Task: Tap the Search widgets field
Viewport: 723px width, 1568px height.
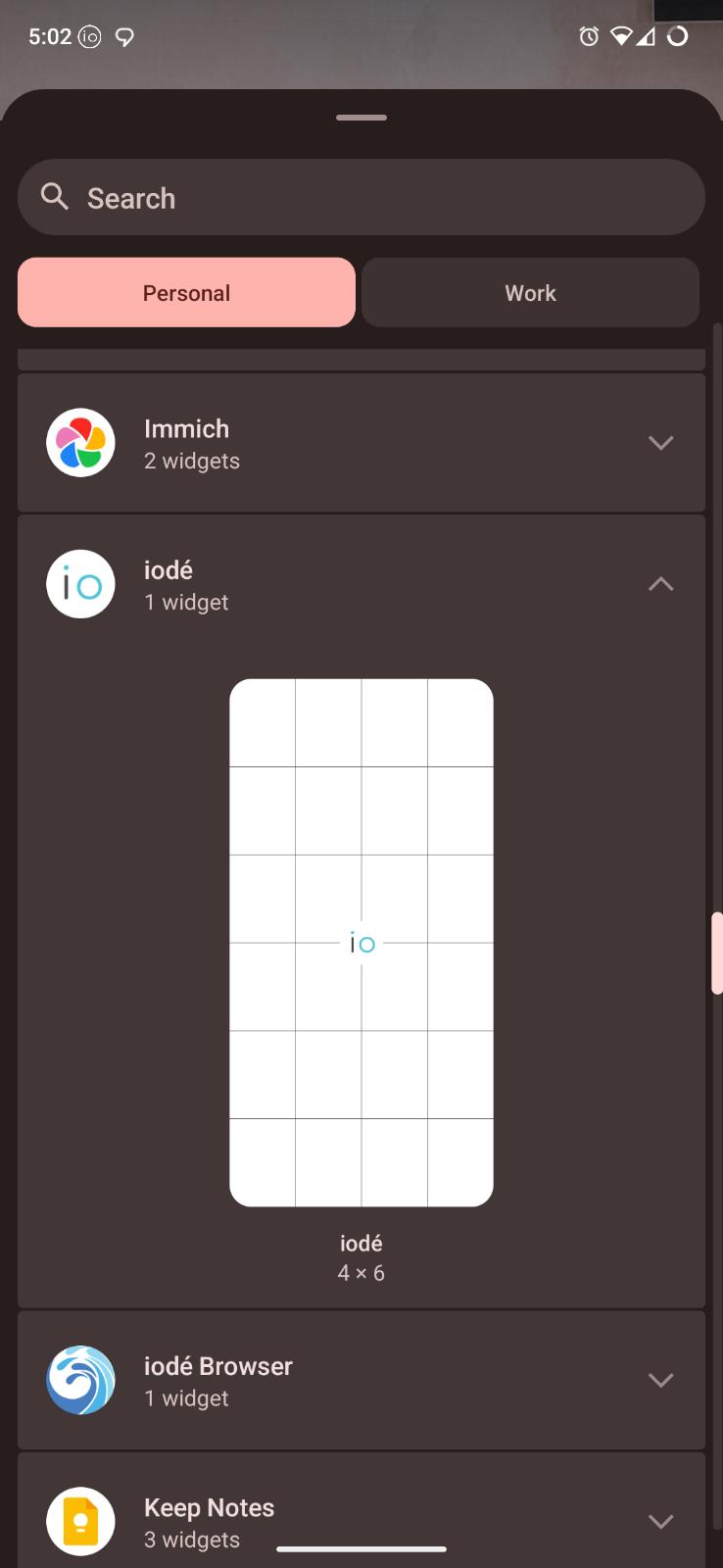Action: click(x=361, y=198)
